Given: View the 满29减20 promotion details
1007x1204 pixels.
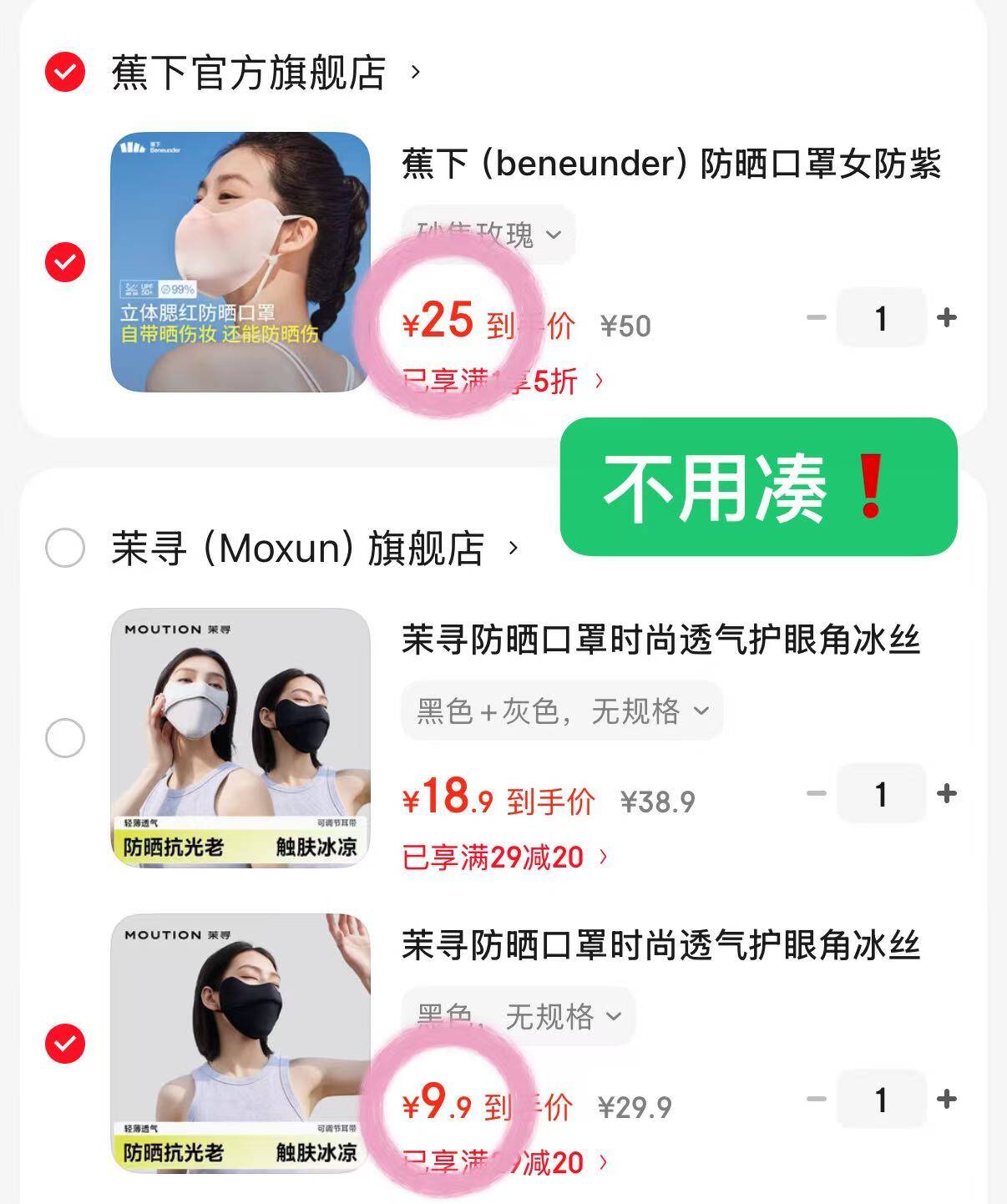Looking at the screenshot, I should coord(501,855).
